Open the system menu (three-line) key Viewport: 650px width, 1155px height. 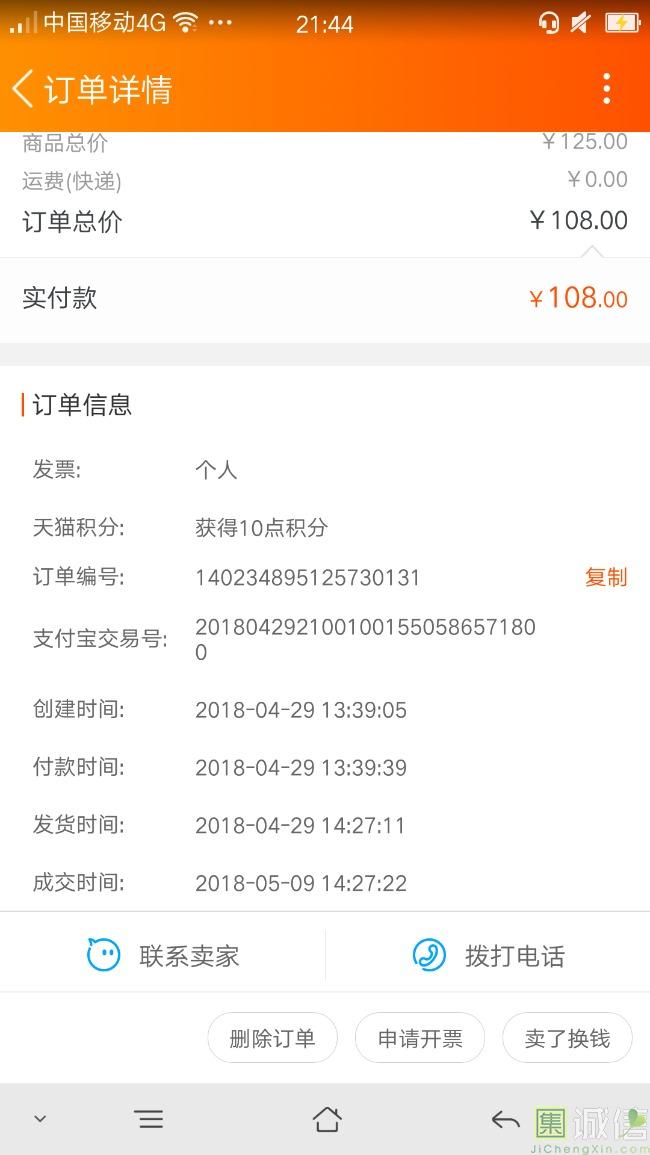pos(150,1120)
